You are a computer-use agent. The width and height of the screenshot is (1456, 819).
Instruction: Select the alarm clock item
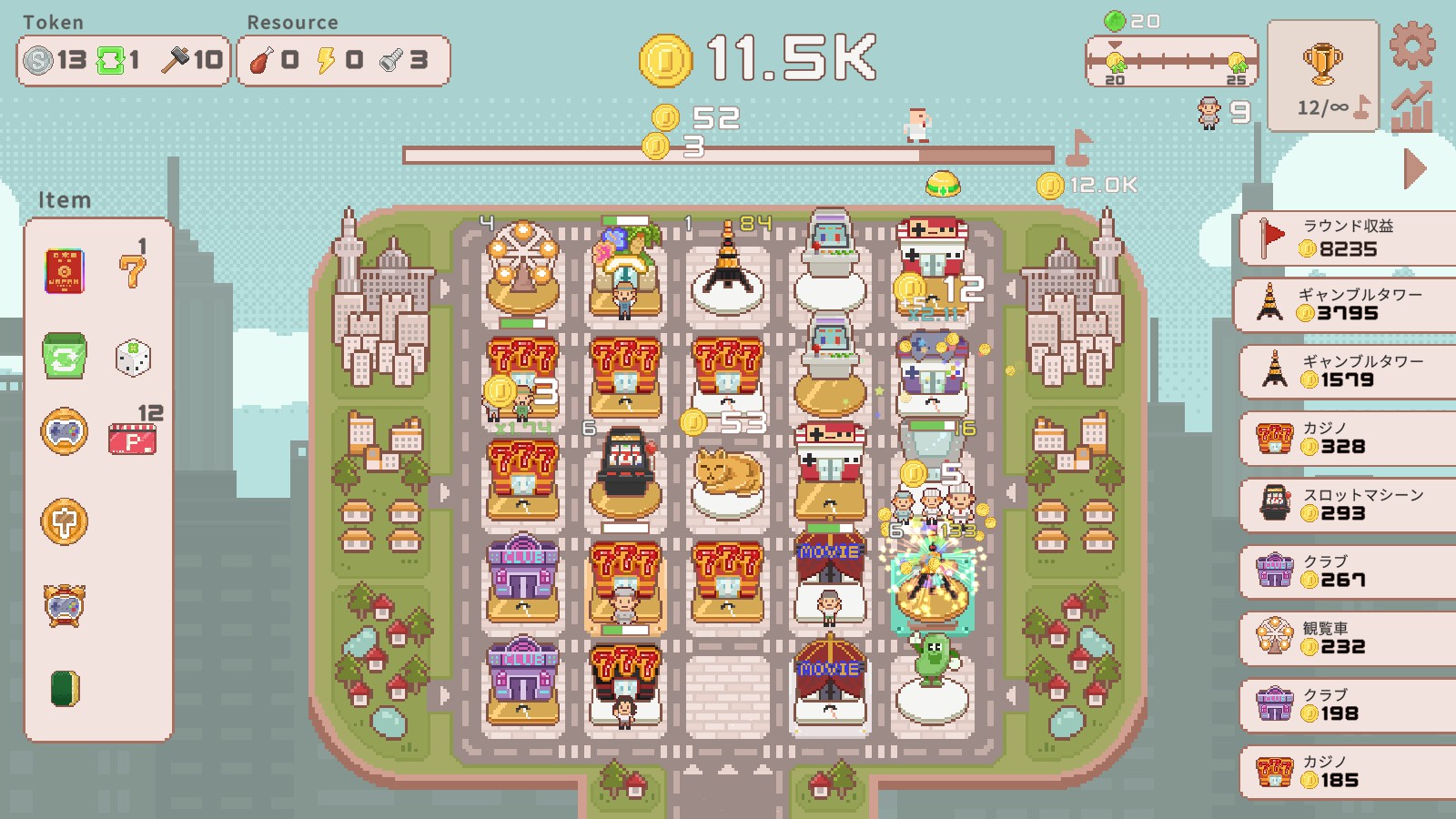(65, 605)
